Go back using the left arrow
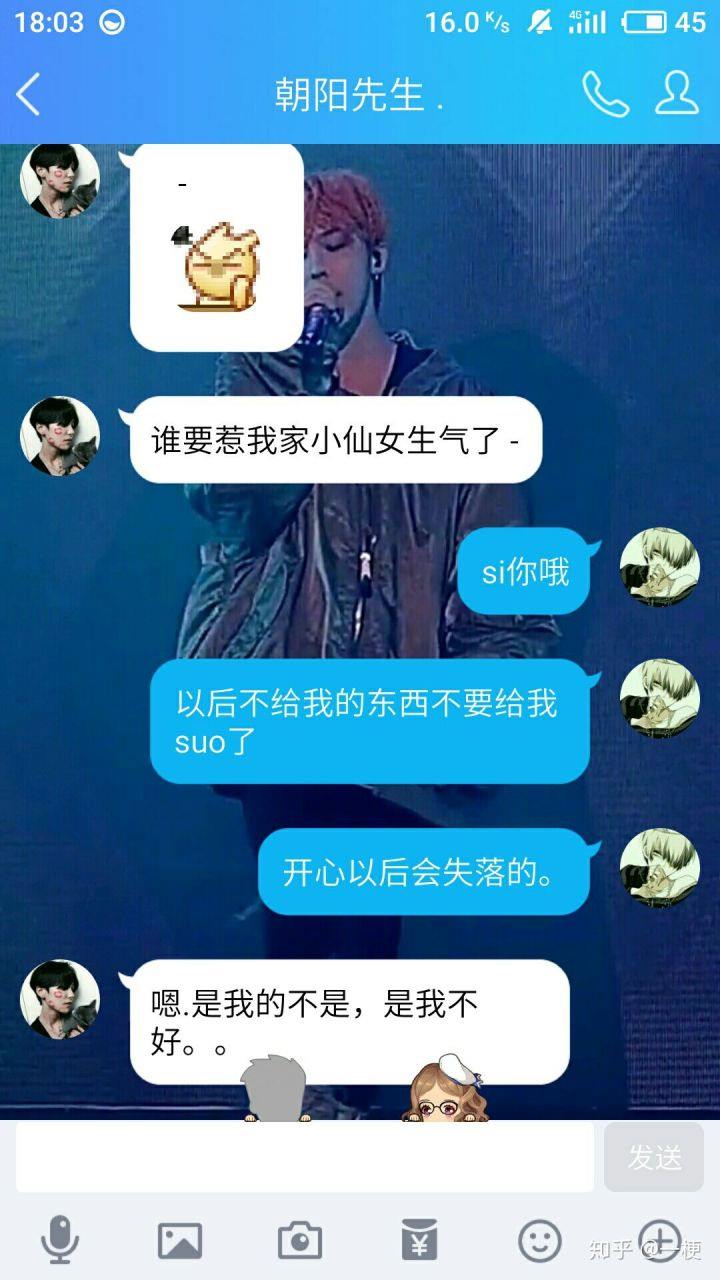 click(28, 94)
